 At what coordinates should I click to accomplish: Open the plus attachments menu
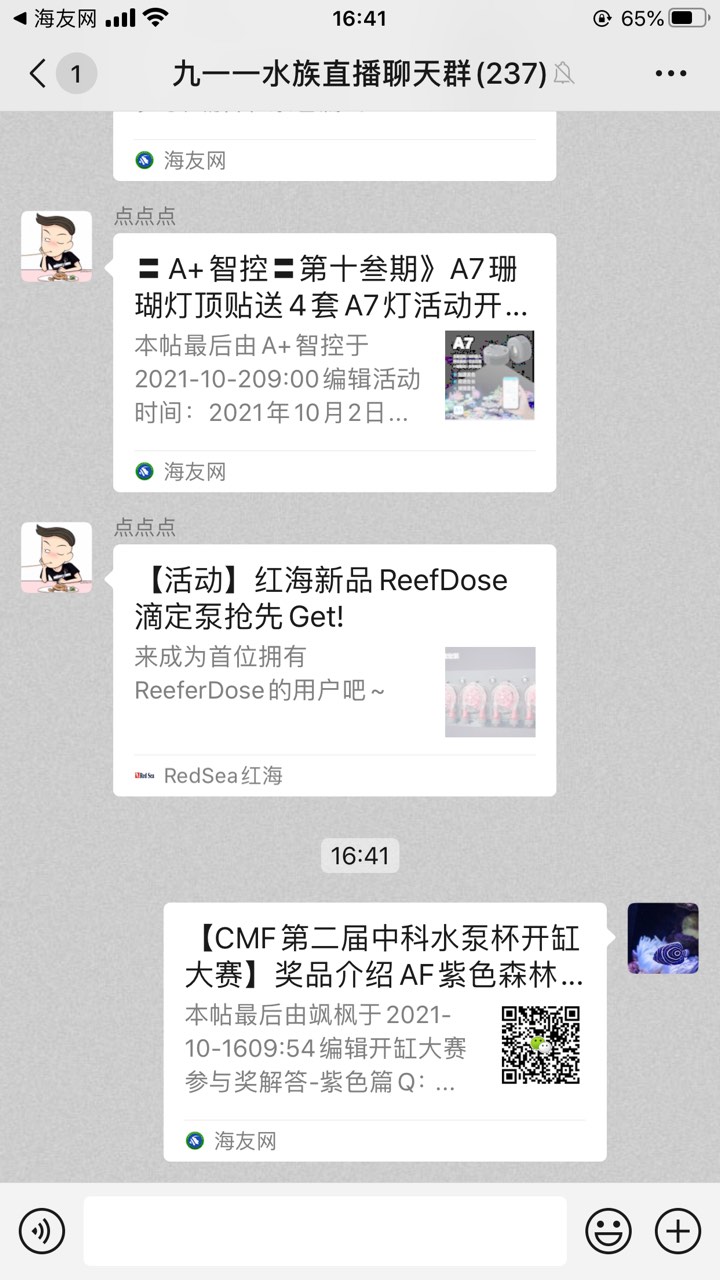coord(678,1230)
